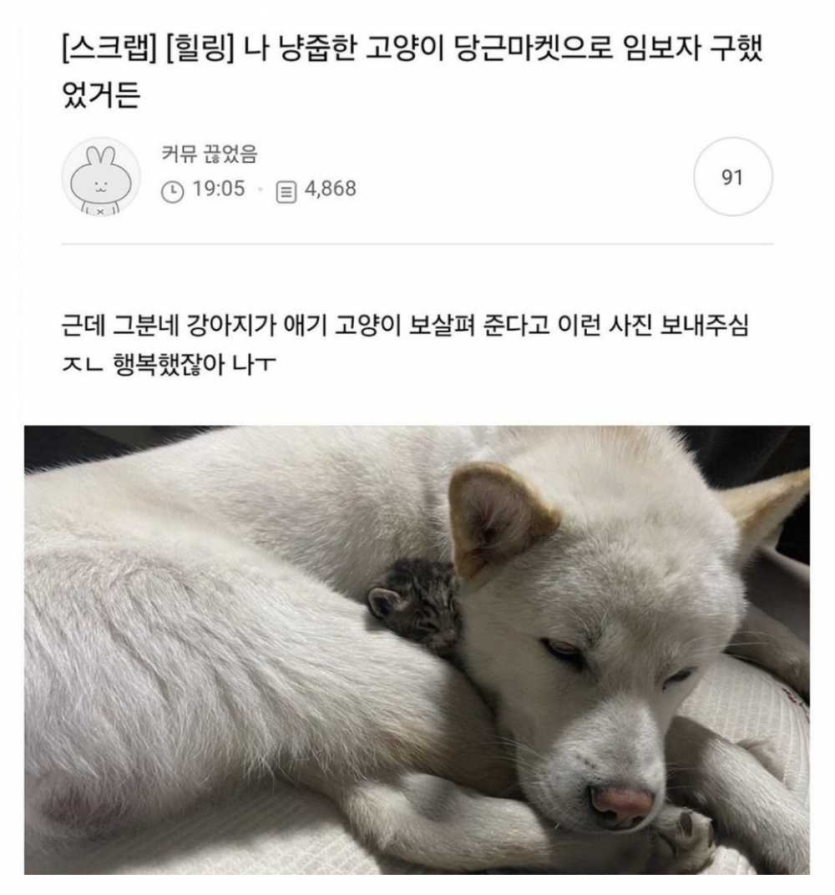Open the 91 comments bubble

pos(732,177)
